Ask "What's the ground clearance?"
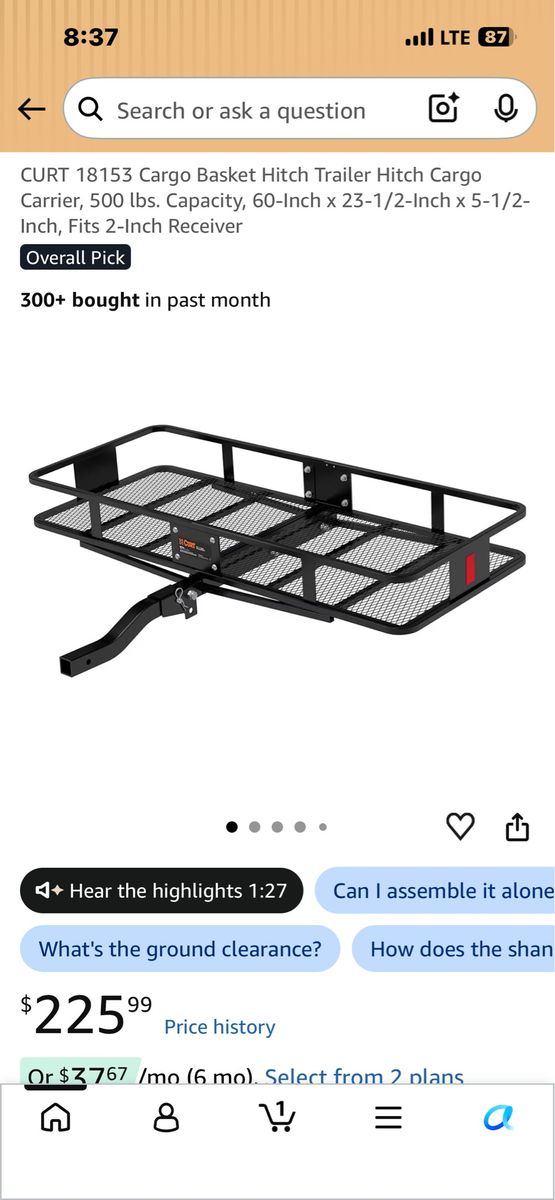The image size is (555, 1200). (180, 948)
